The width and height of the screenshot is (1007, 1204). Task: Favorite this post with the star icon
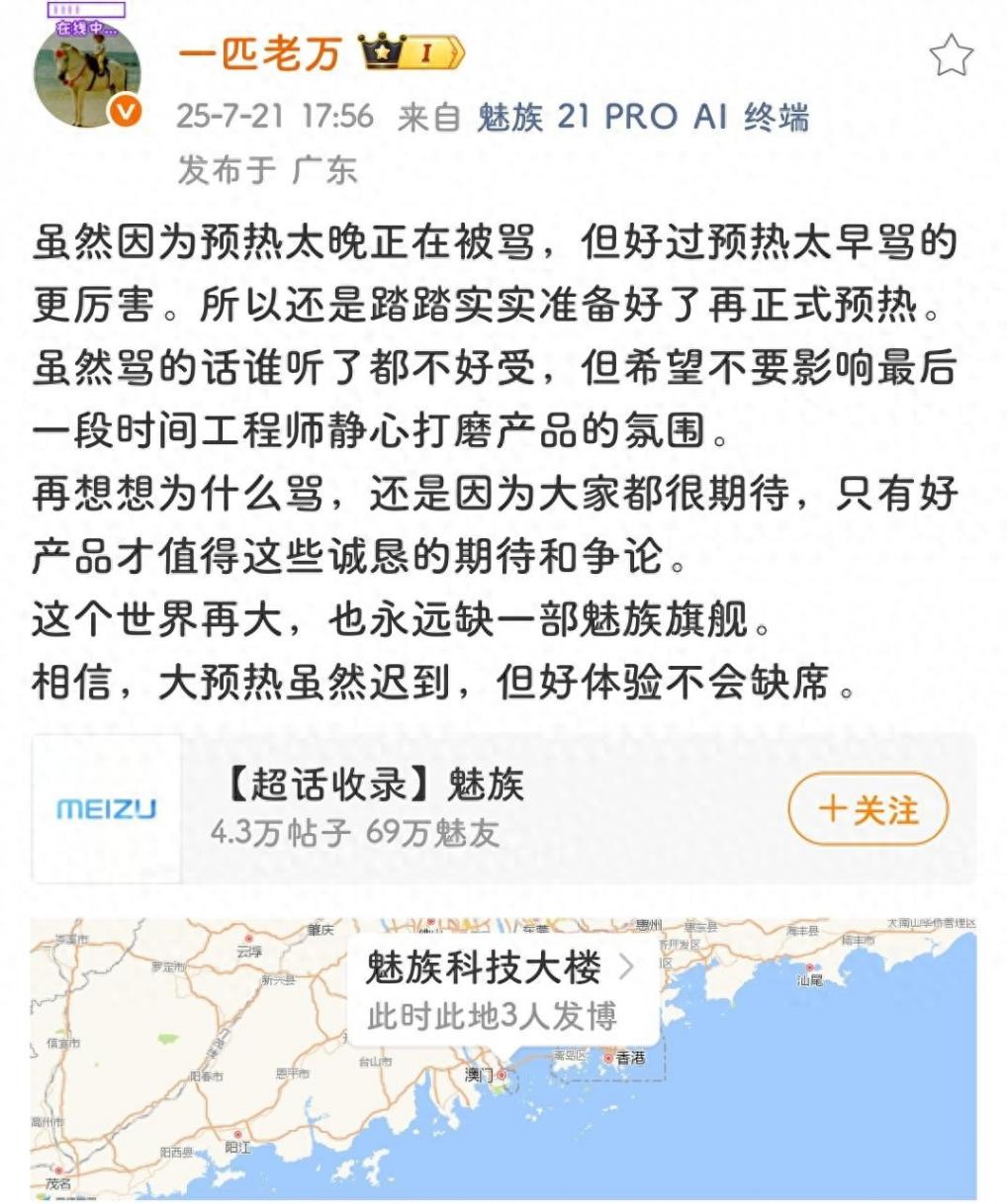coord(951,55)
